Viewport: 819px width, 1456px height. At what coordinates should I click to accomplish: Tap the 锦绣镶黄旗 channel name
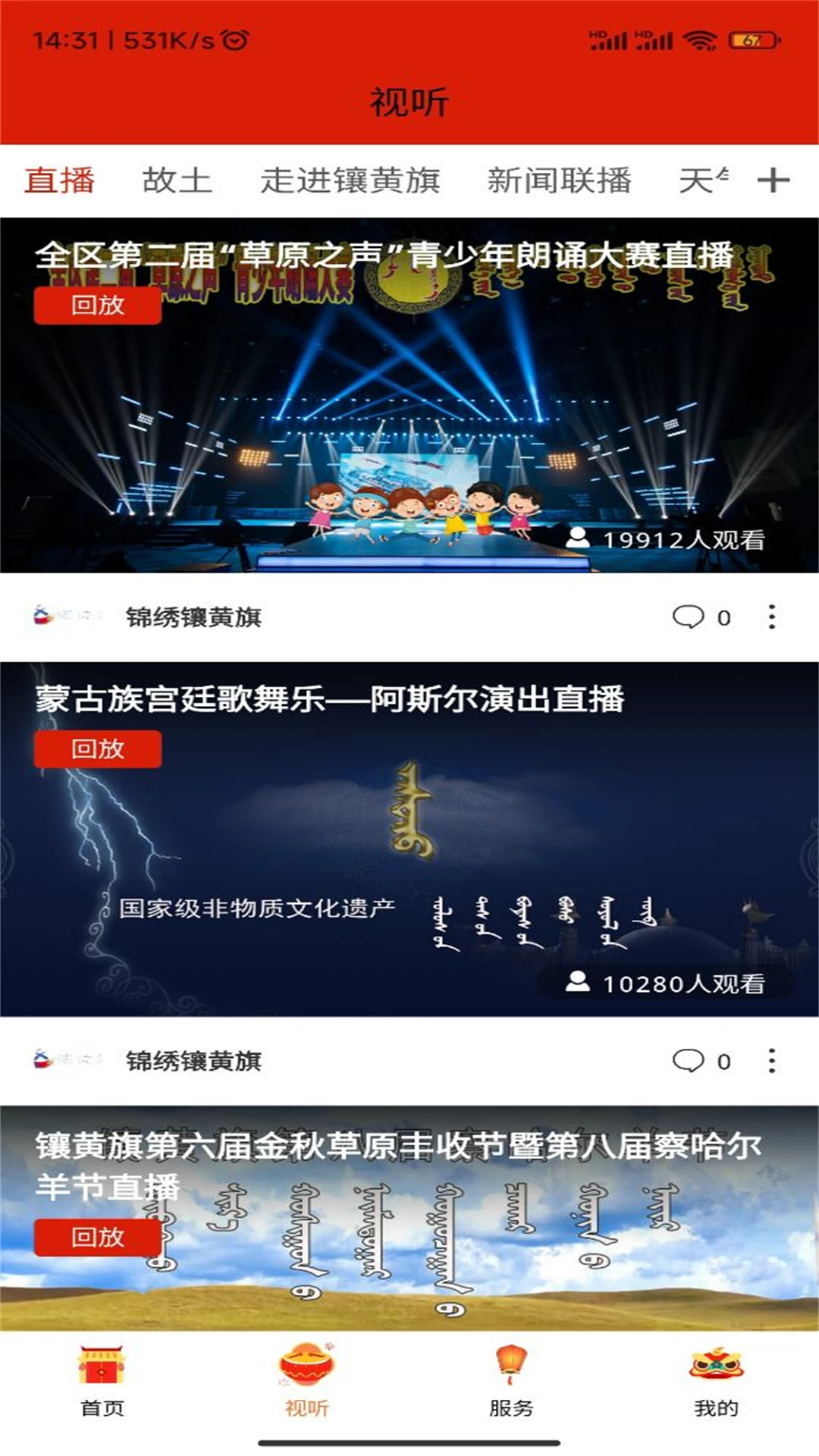(192, 616)
